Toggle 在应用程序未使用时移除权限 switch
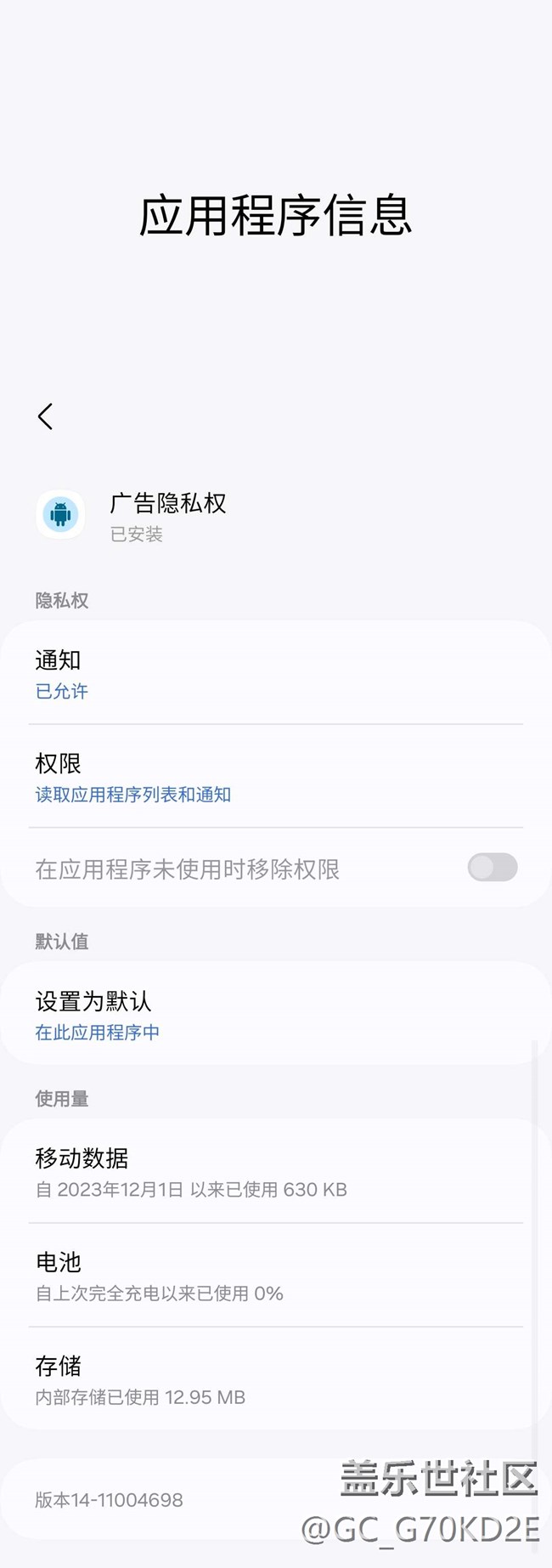 493,868
